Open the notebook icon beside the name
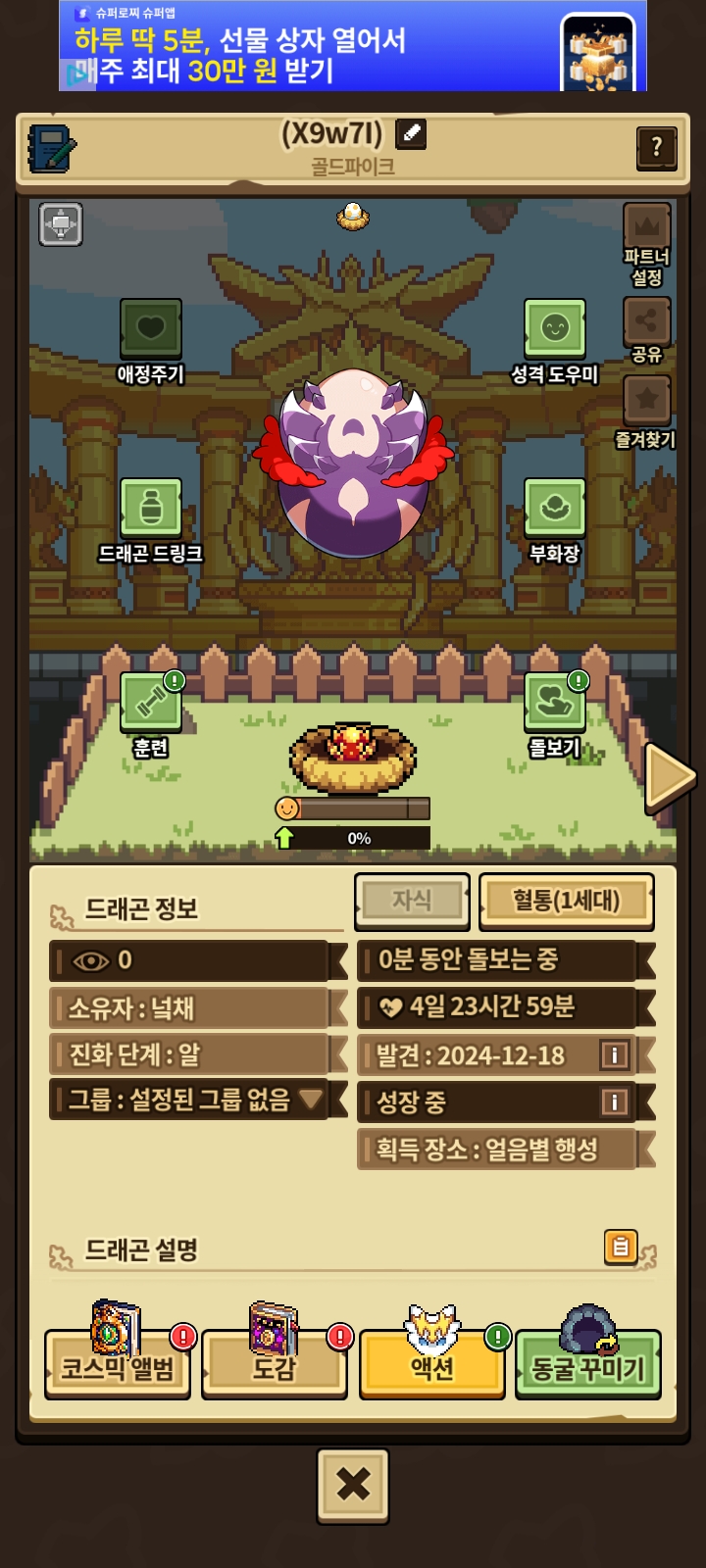This screenshot has height=1568, width=706. [51, 149]
